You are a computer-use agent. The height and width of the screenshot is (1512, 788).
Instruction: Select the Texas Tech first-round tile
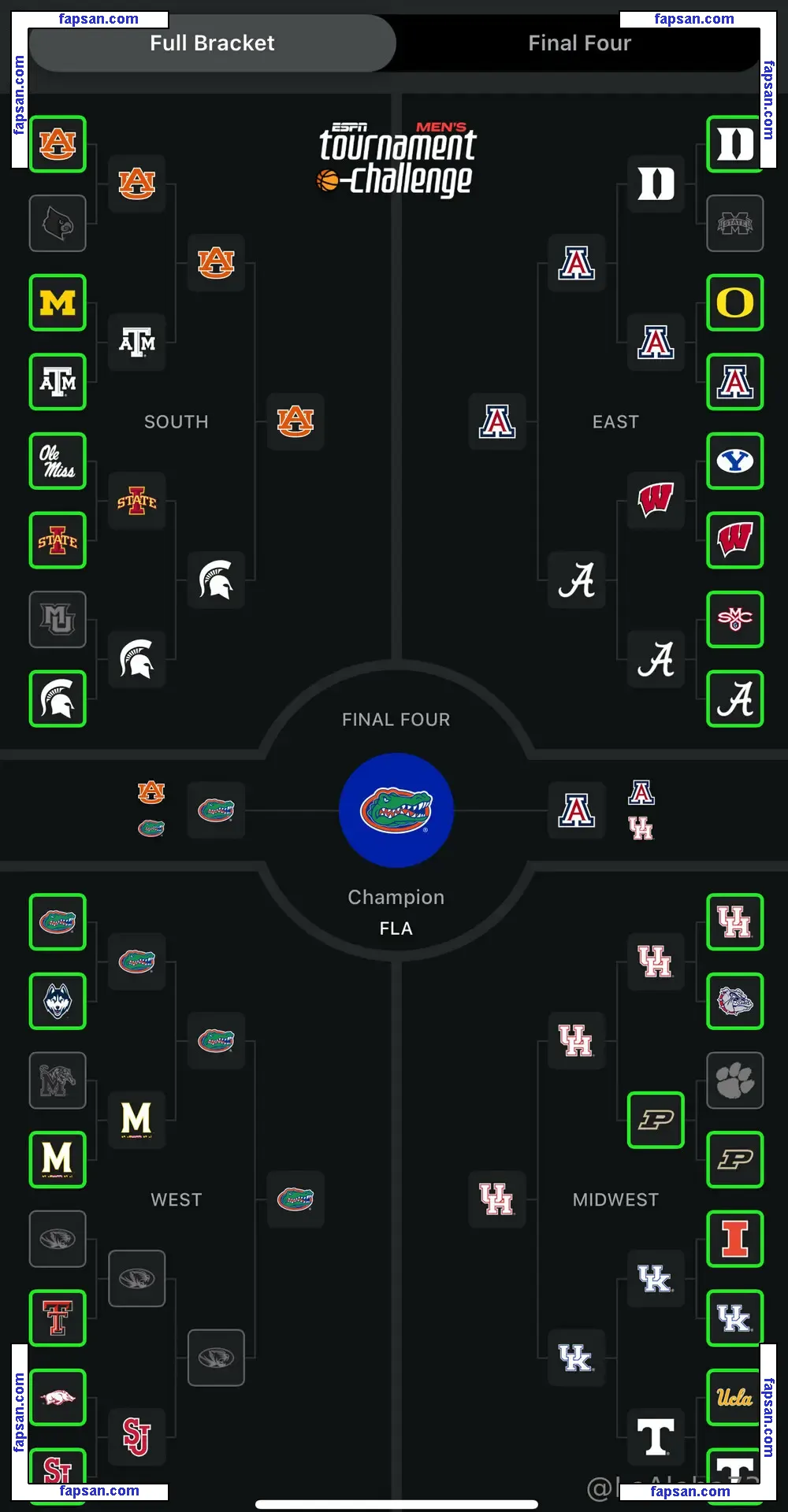[58, 1318]
